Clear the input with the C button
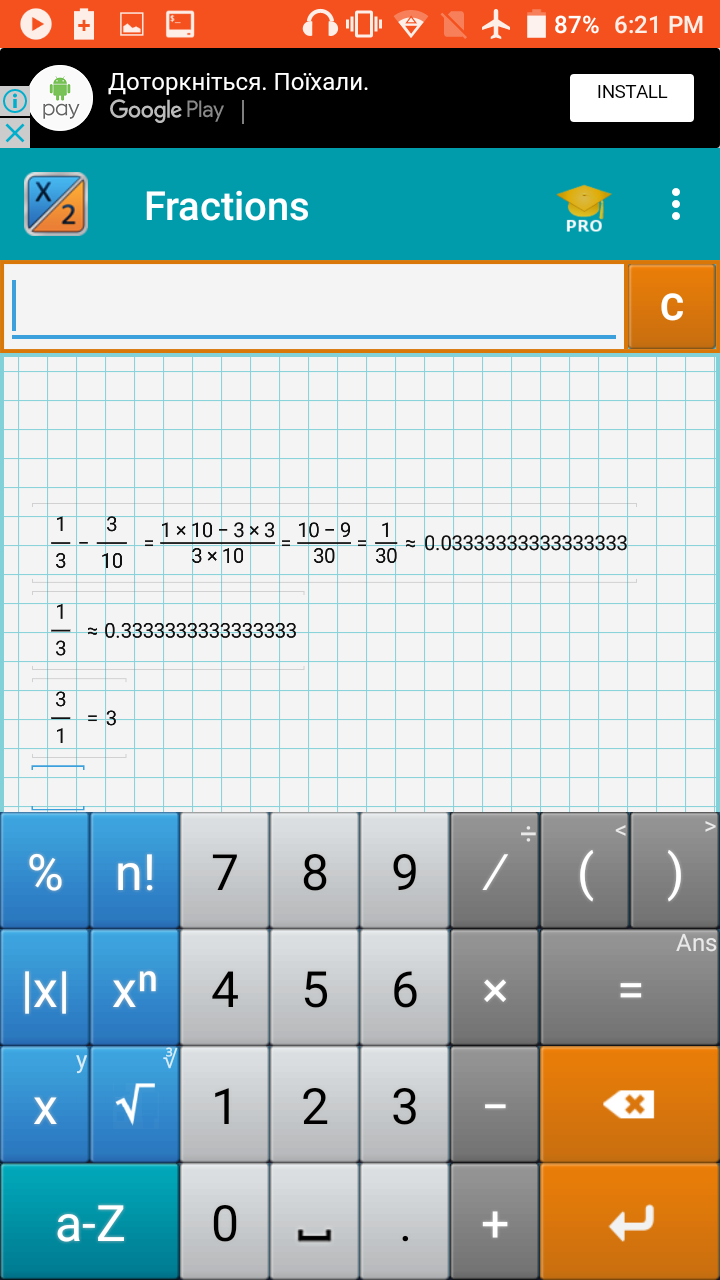The image size is (720, 1280). click(x=672, y=306)
